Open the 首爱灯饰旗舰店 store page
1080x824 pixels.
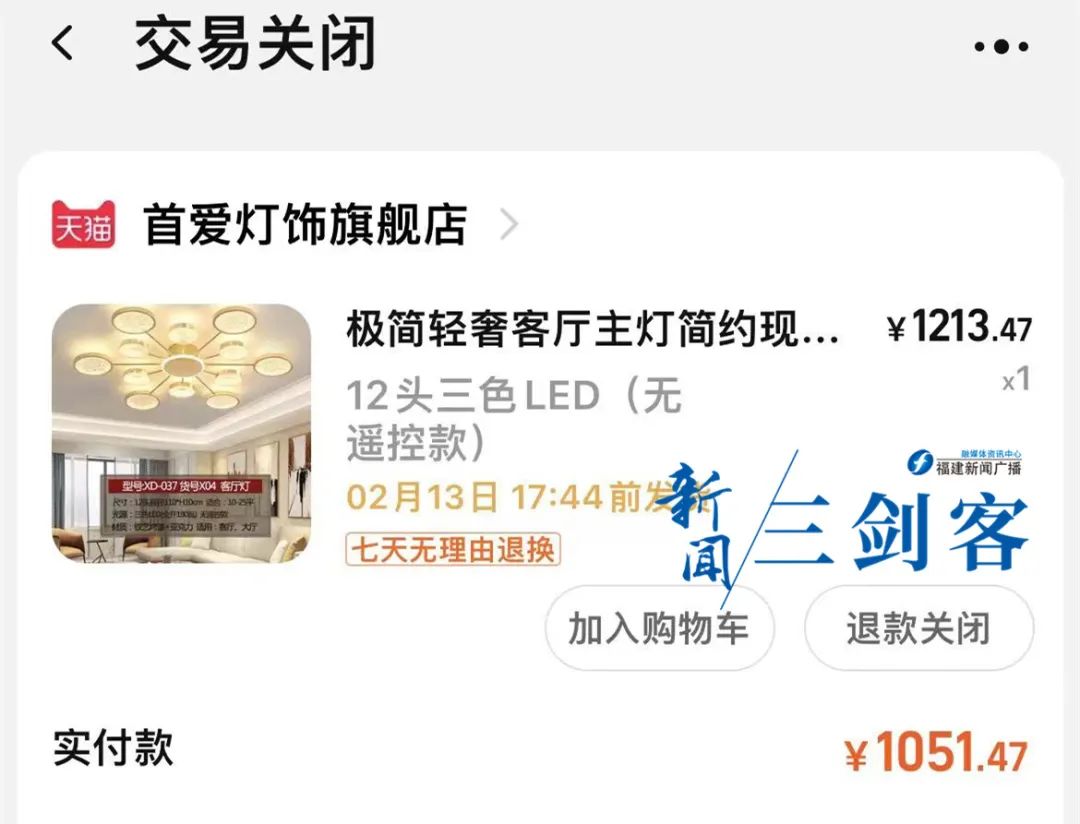[x=305, y=225]
